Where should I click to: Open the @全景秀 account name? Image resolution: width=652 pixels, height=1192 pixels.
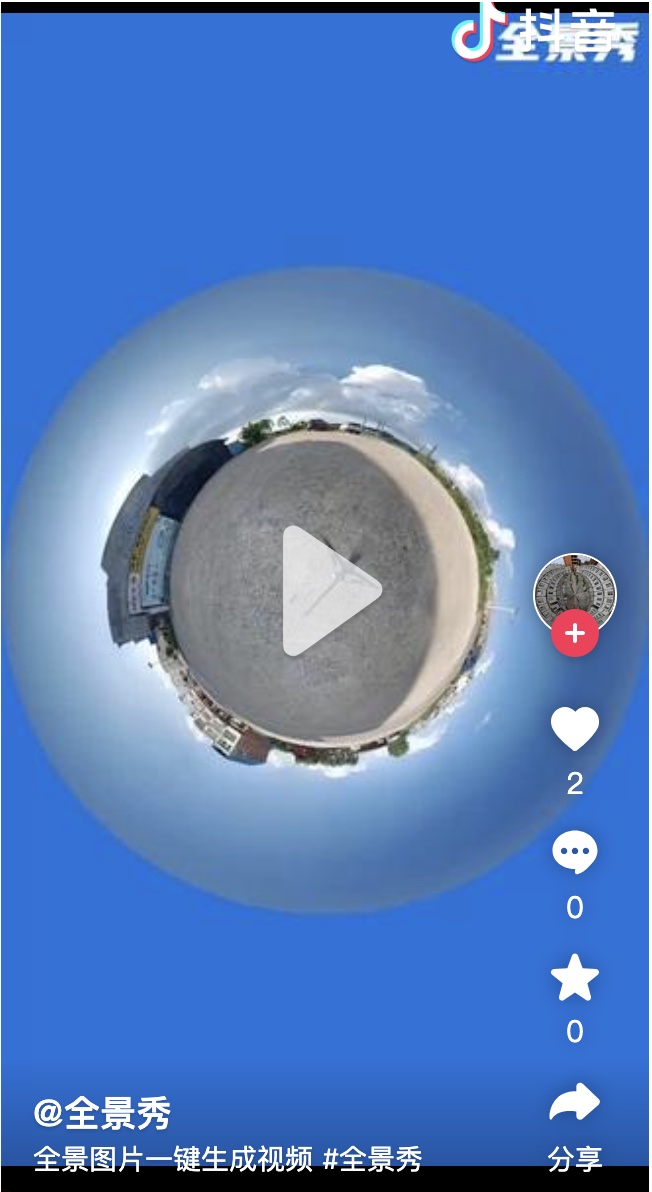click(x=102, y=1112)
